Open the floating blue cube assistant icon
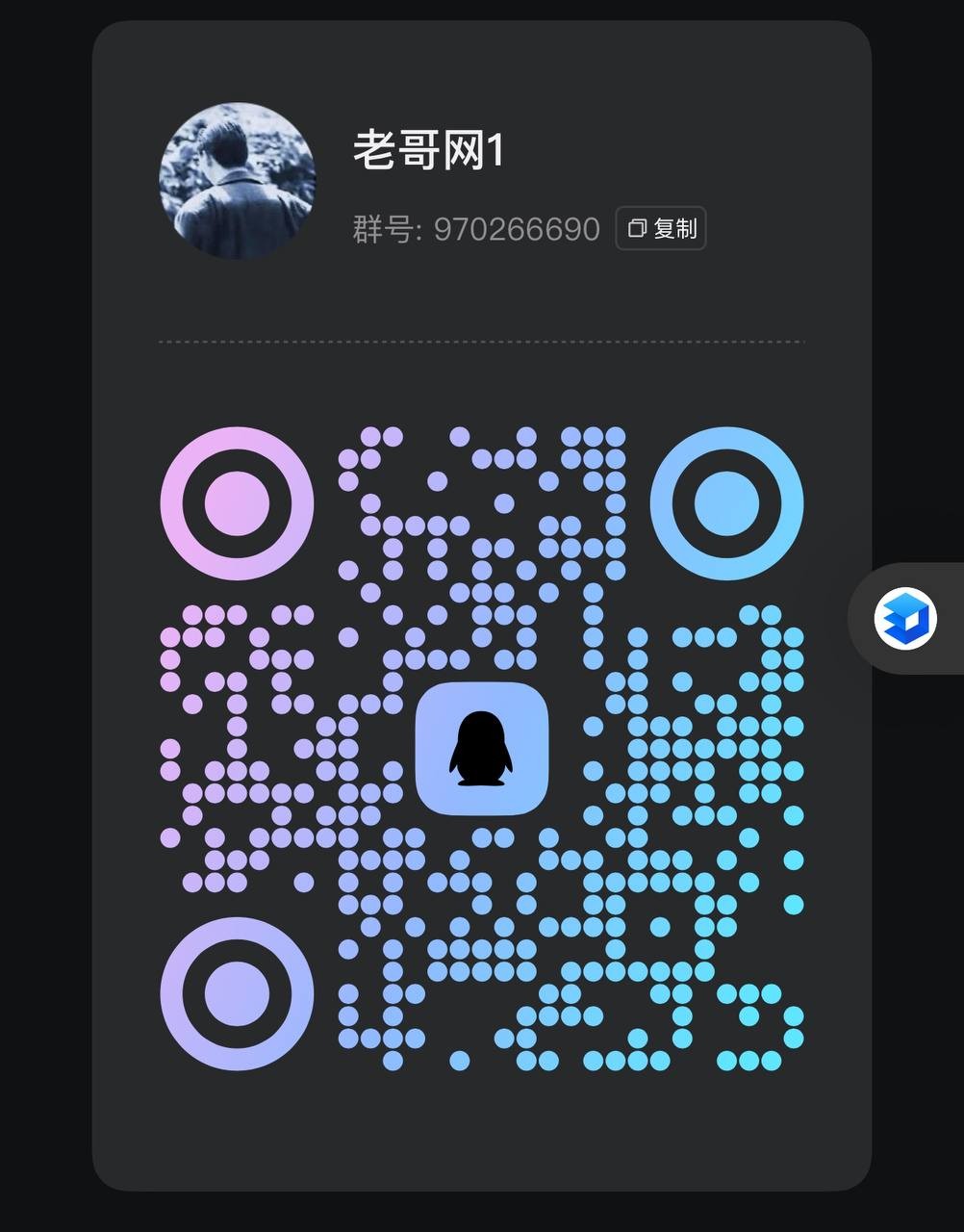 pyautogui.click(x=904, y=618)
